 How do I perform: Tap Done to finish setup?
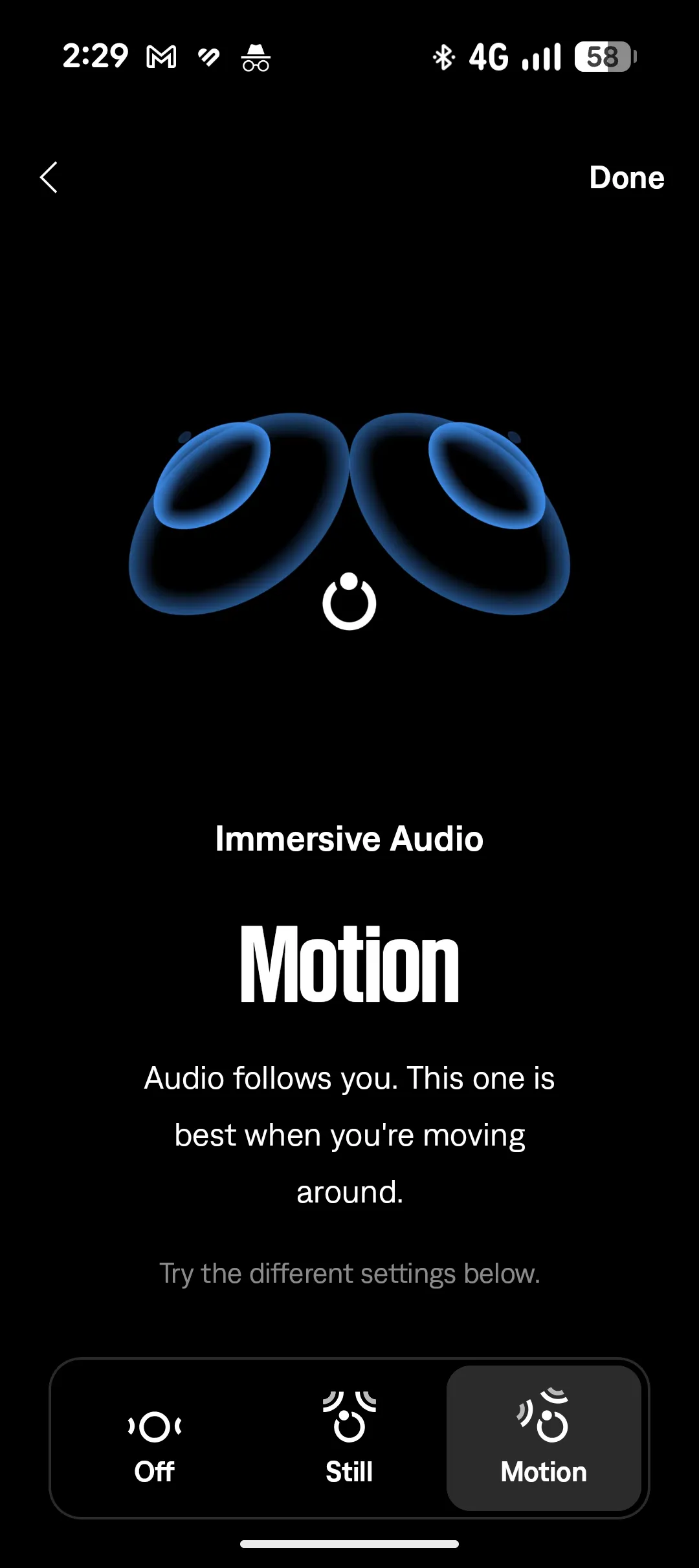pyautogui.click(x=626, y=178)
